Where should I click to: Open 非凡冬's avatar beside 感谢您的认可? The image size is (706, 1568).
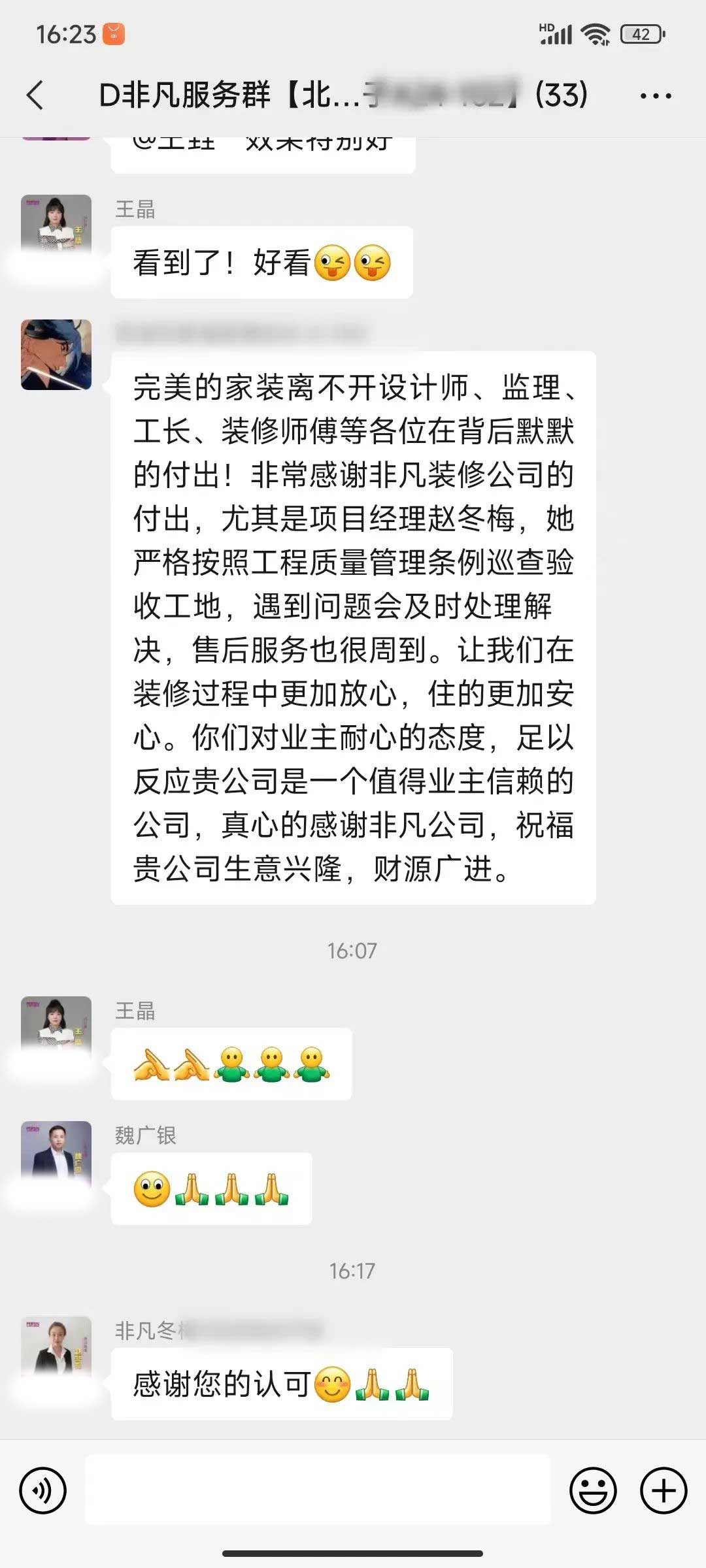(x=56, y=1350)
